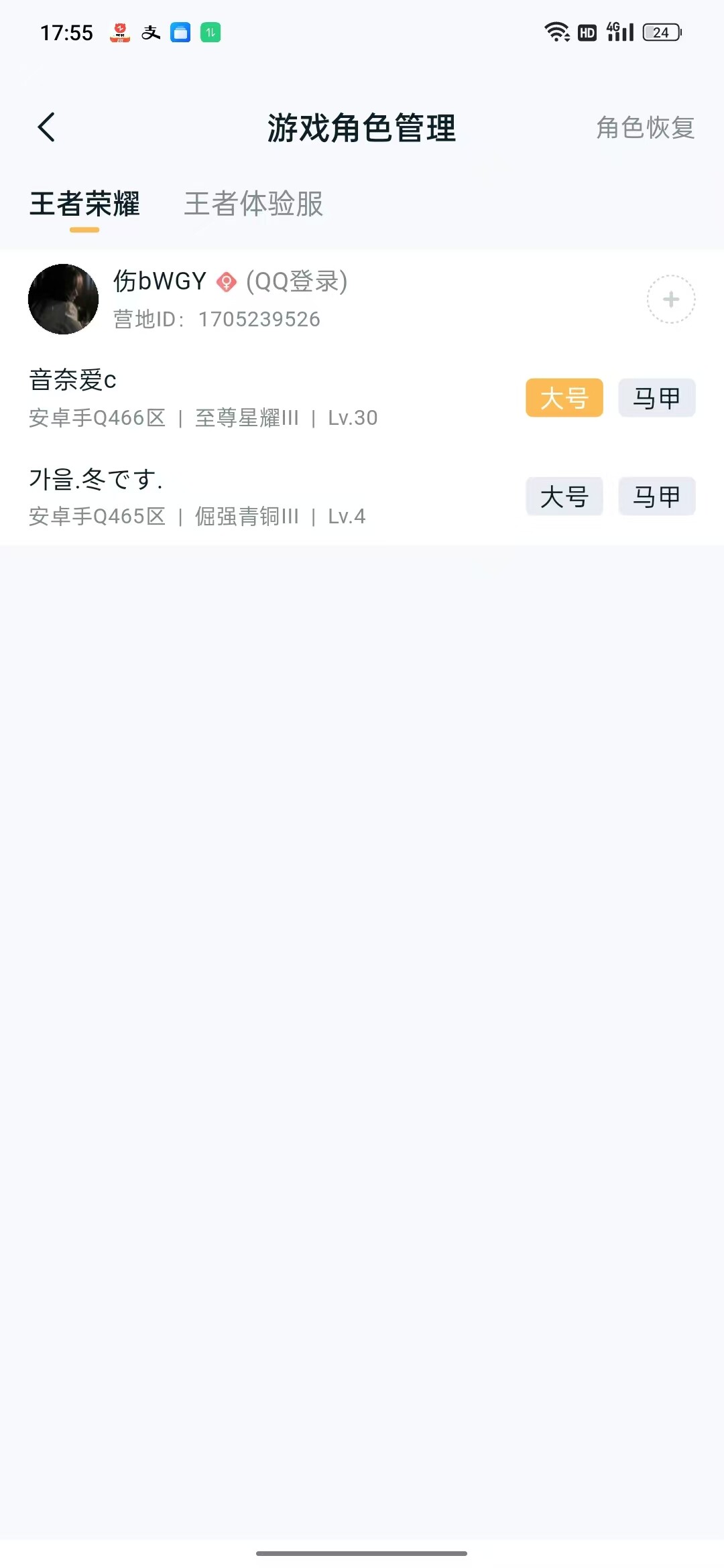The height and width of the screenshot is (1568, 724).
Task: Click the blue notification icon in status bar
Action: click(x=179, y=31)
